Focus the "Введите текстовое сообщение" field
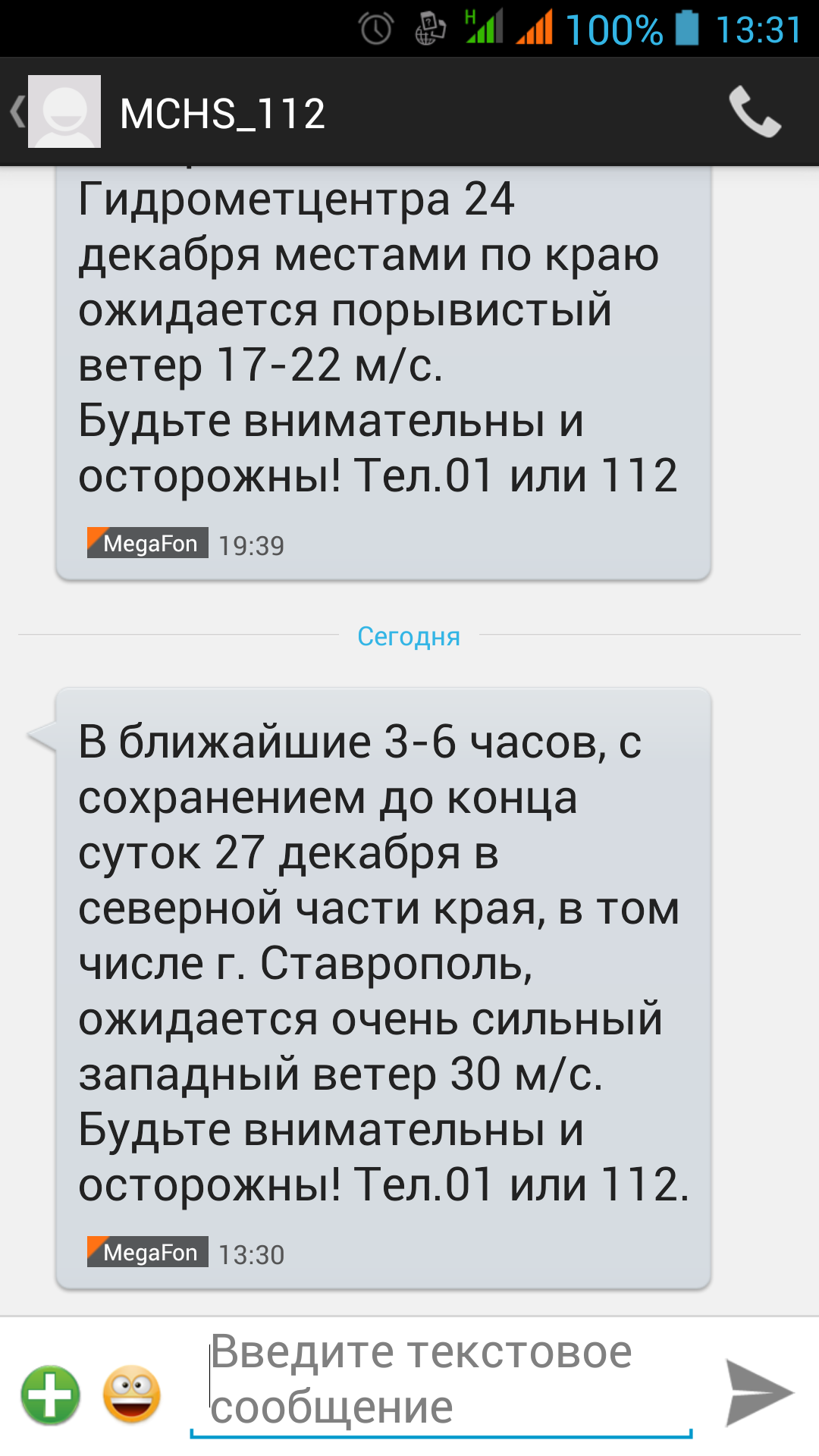819x1456 pixels. [441, 1380]
